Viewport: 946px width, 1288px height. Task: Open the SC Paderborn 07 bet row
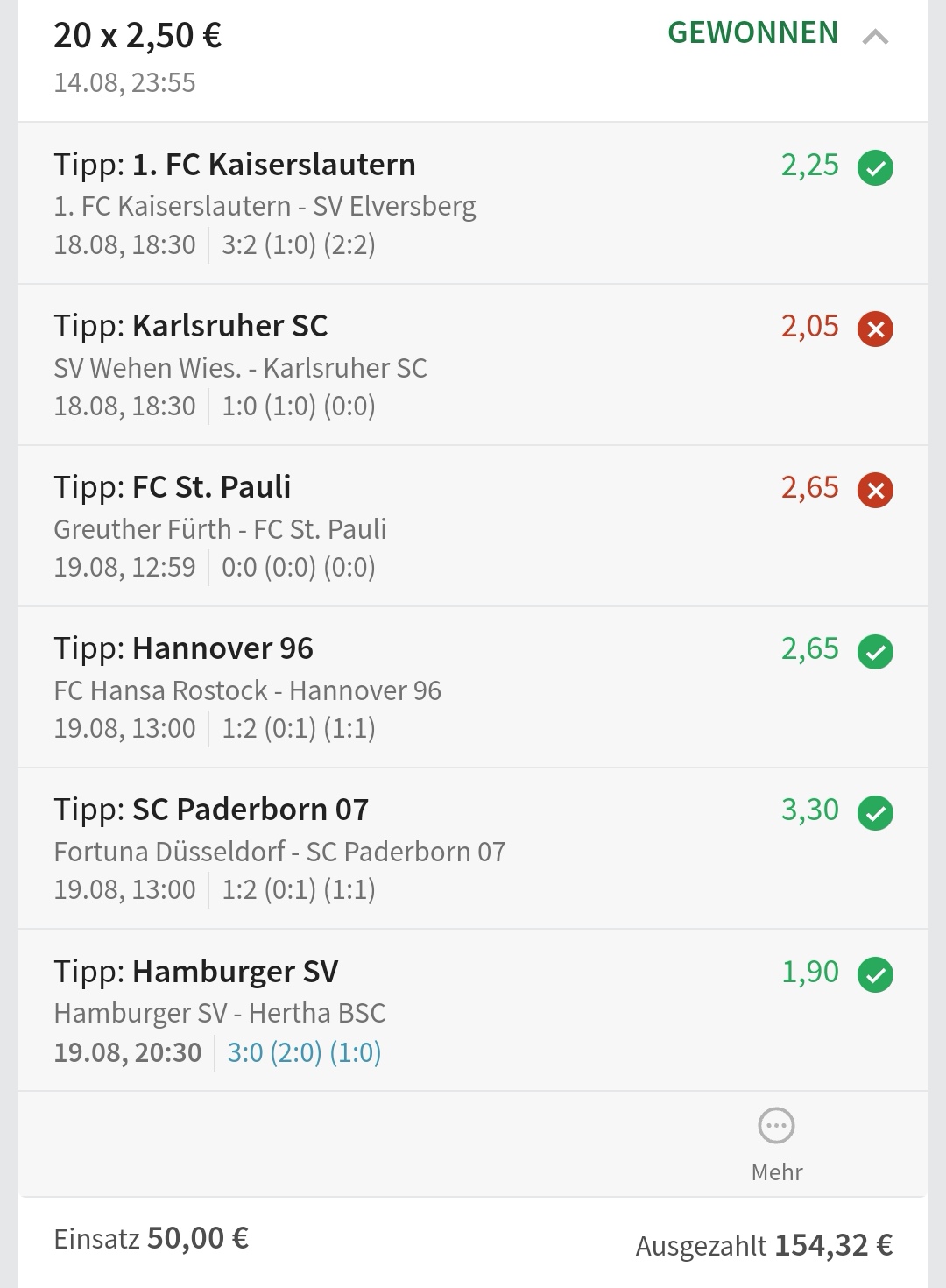pos(472,848)
